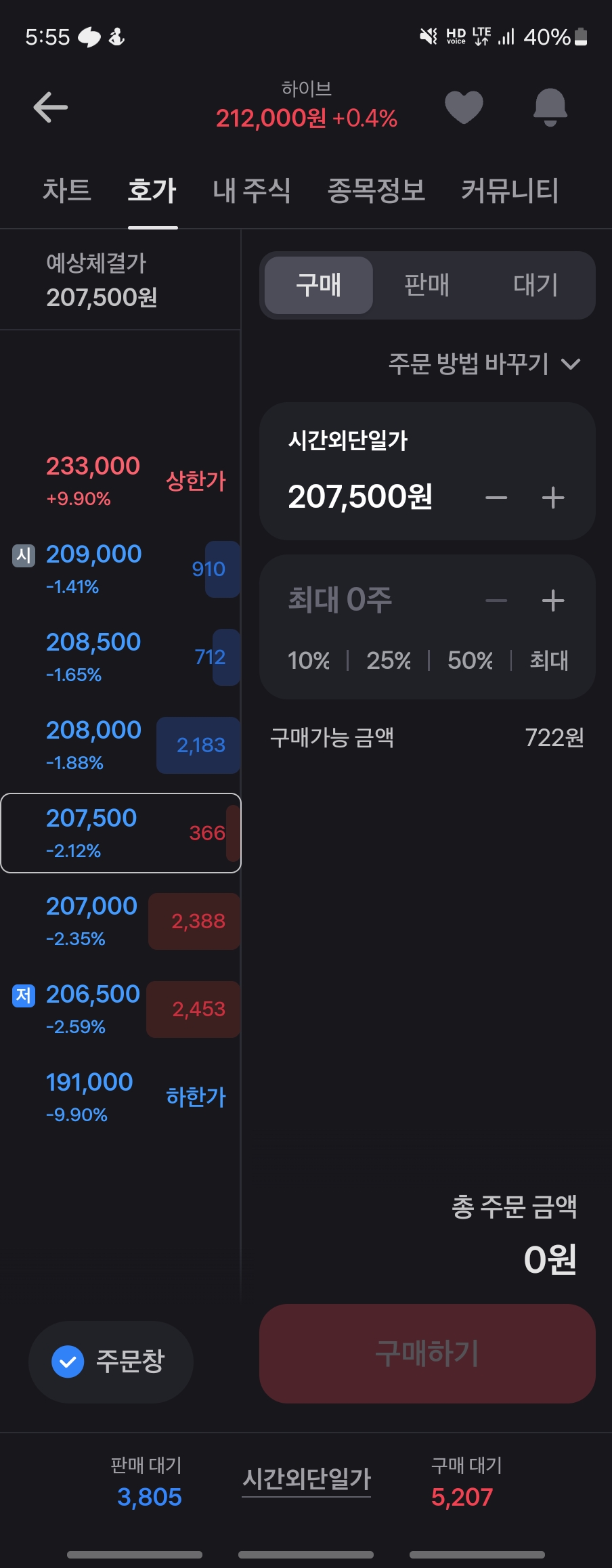
Task: Set quantity to 최대
Action: pyautogui.click(x=549, y=660)
